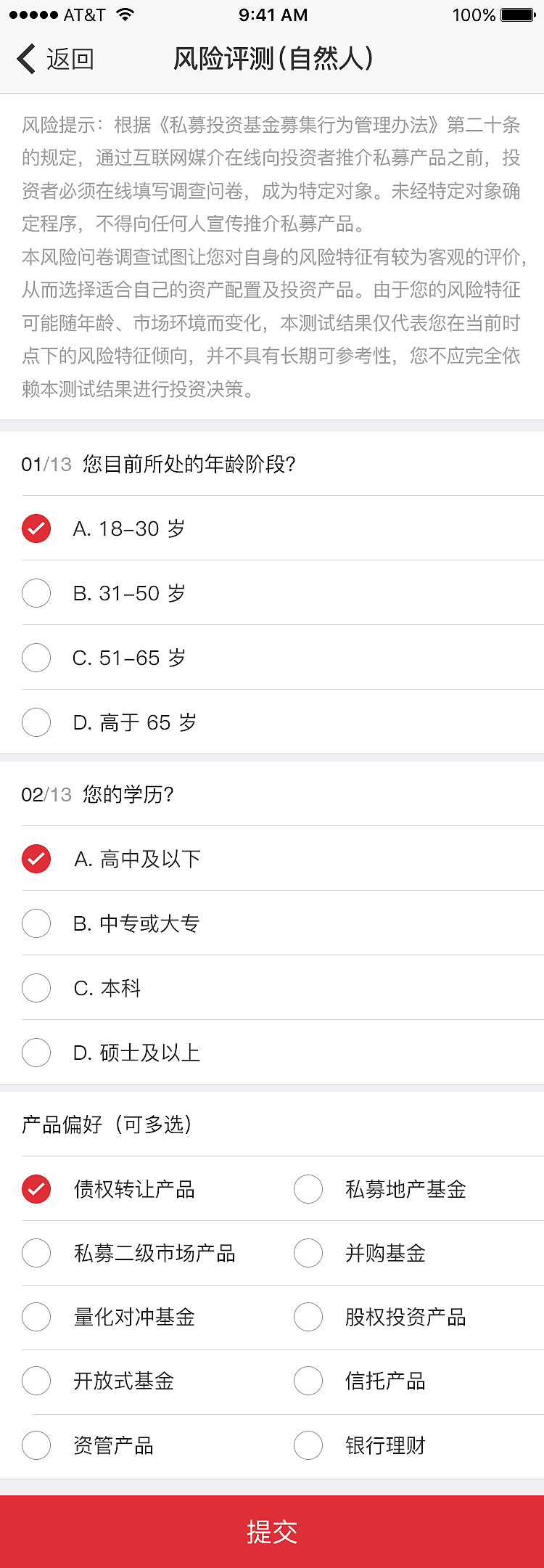Tap the 并购基金 selection circle
Screen dimensions: 544x1568
tap(308, 1253)
